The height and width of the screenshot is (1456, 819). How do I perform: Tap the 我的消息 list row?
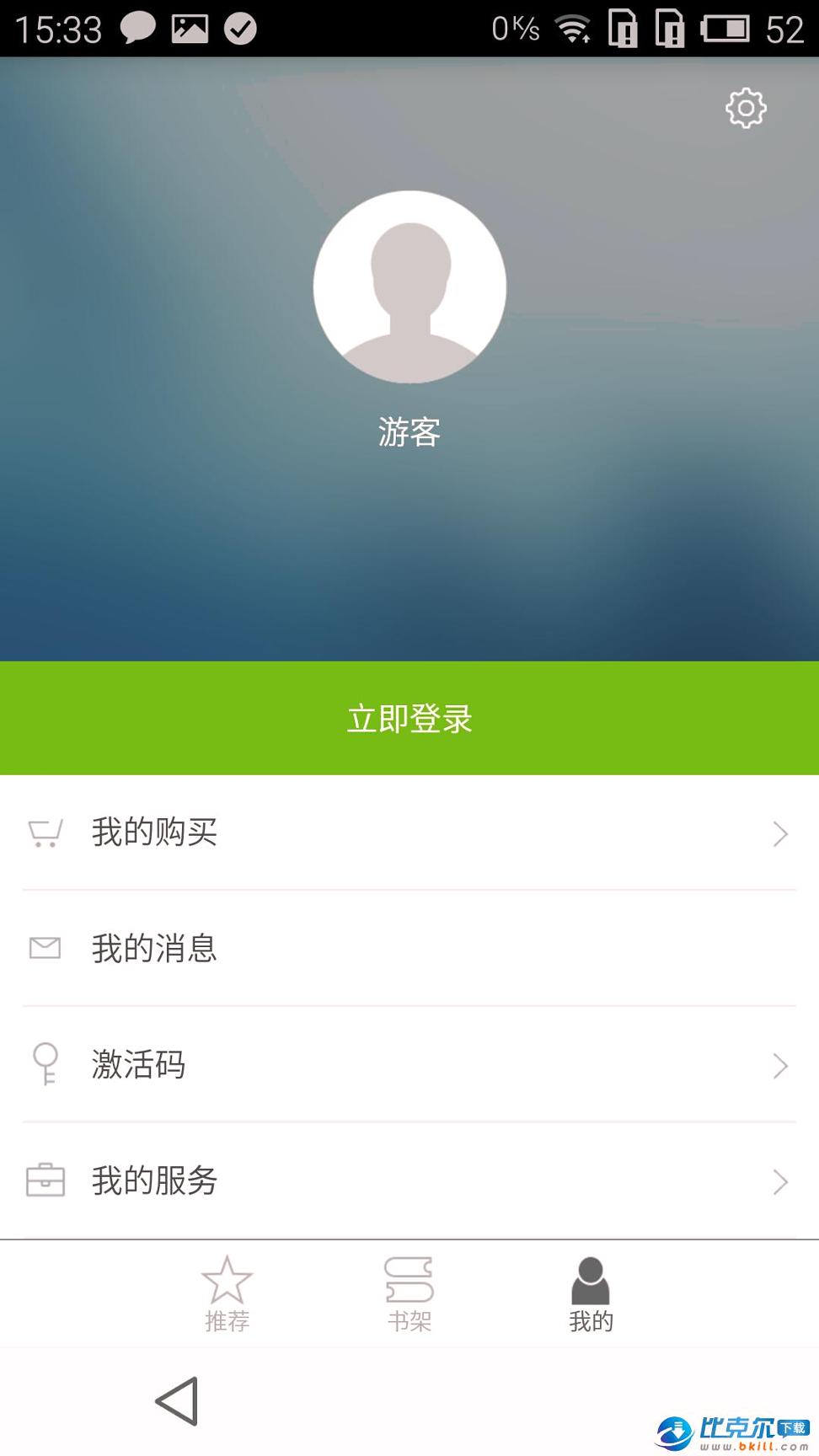[409, 948]
